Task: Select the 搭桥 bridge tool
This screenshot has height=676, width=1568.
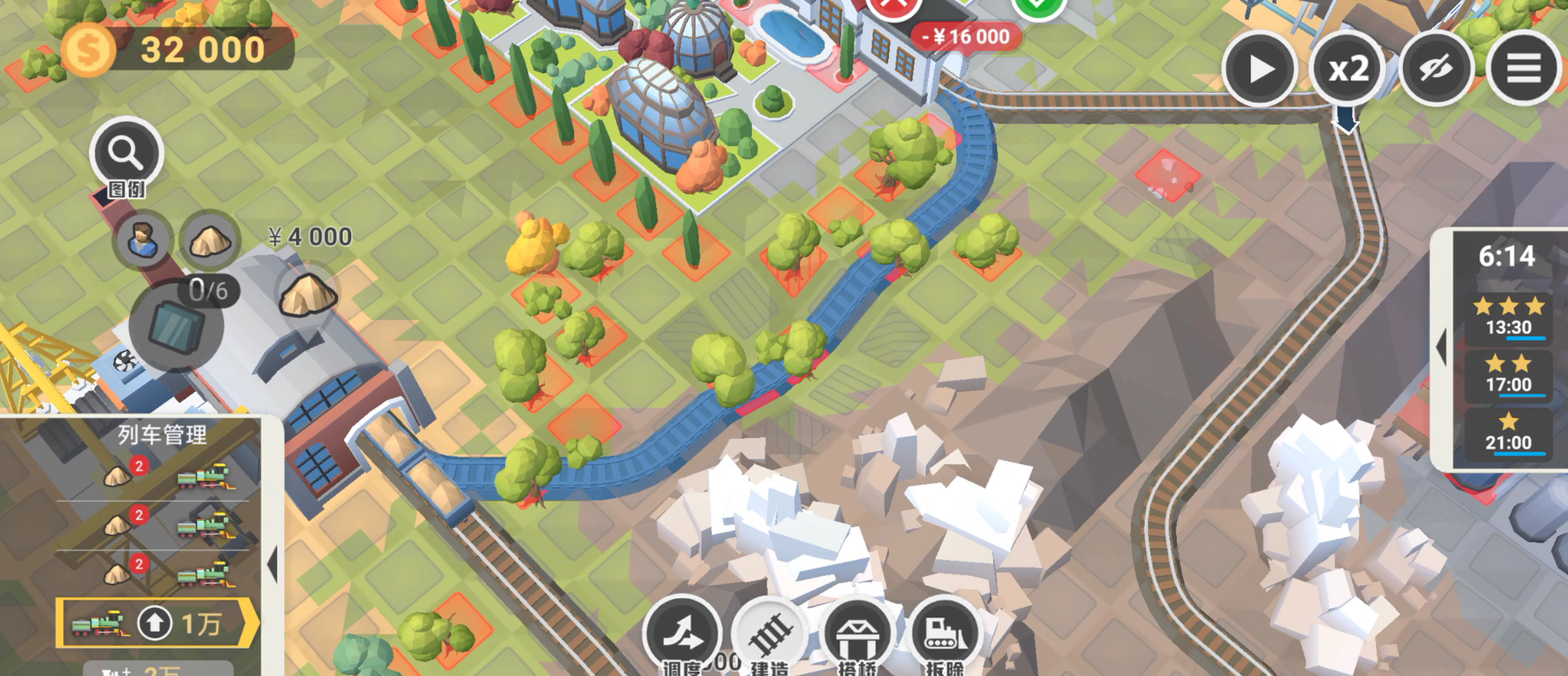Action: click(857, 635)
